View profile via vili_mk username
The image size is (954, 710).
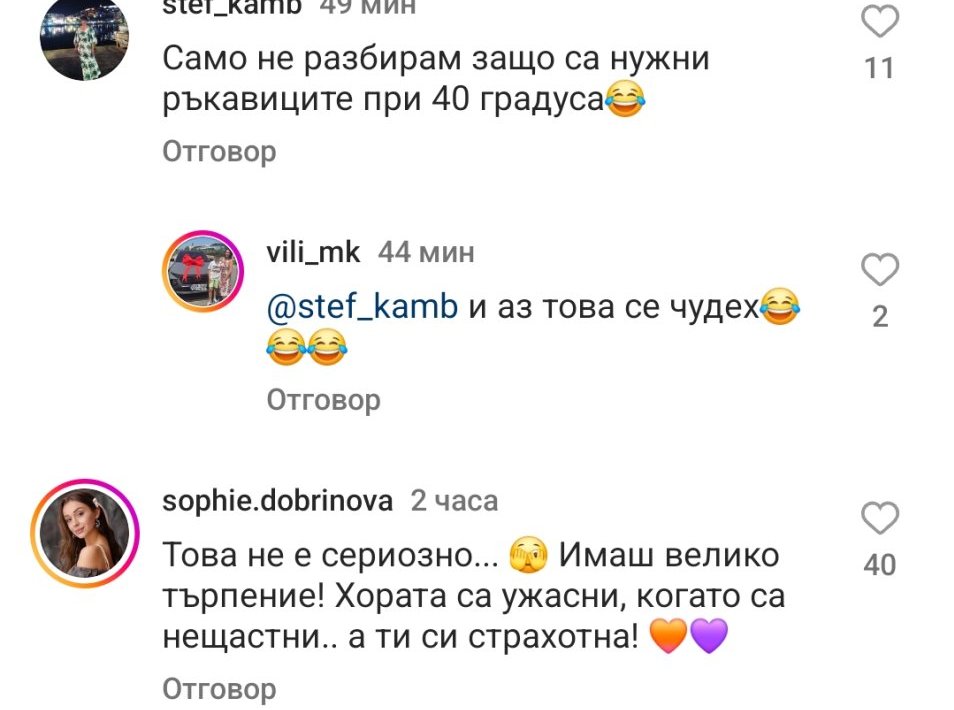coord(313,253)
